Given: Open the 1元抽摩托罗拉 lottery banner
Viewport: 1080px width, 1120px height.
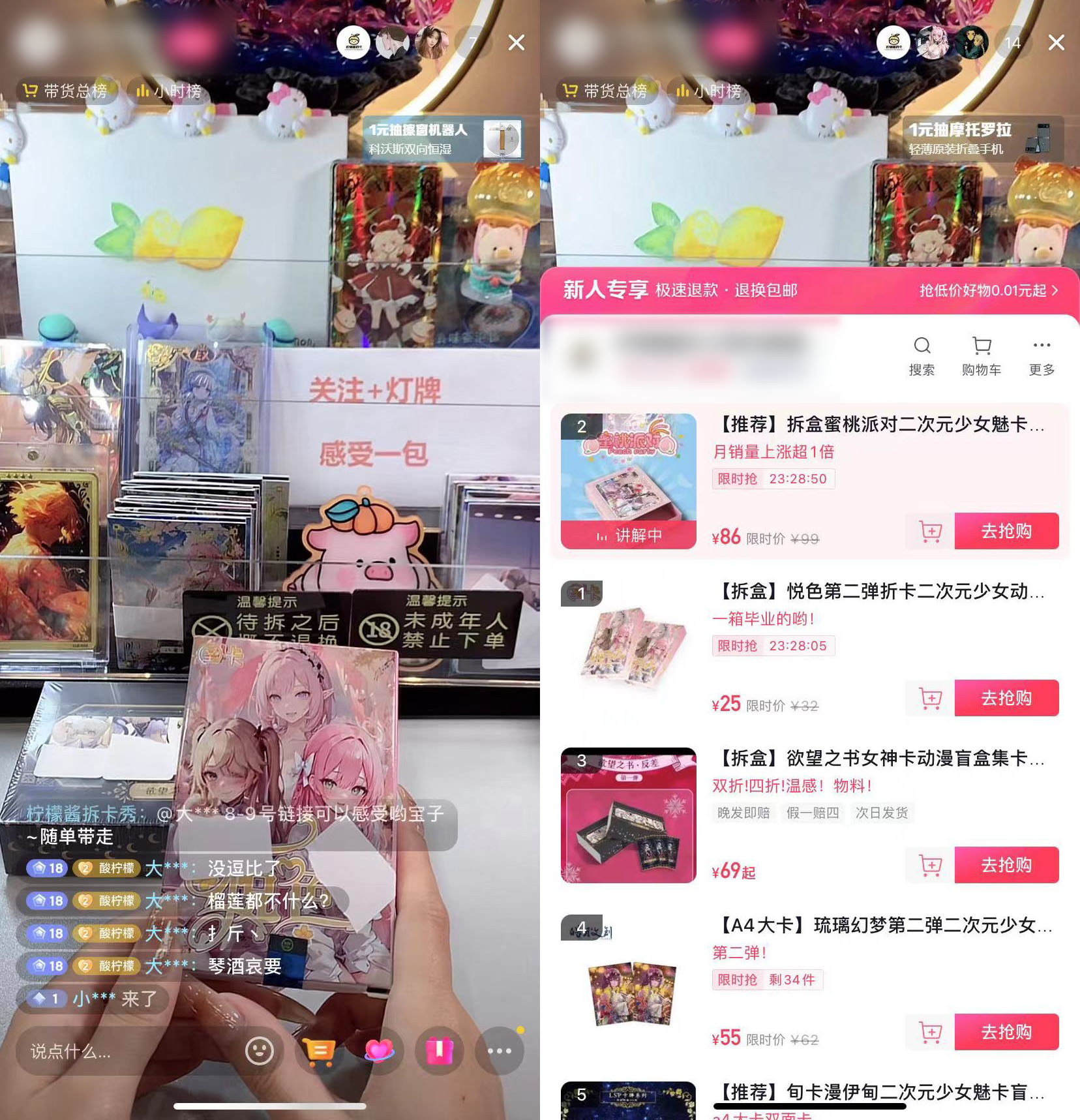Looking at the screenshot, I should click(983, 138).
